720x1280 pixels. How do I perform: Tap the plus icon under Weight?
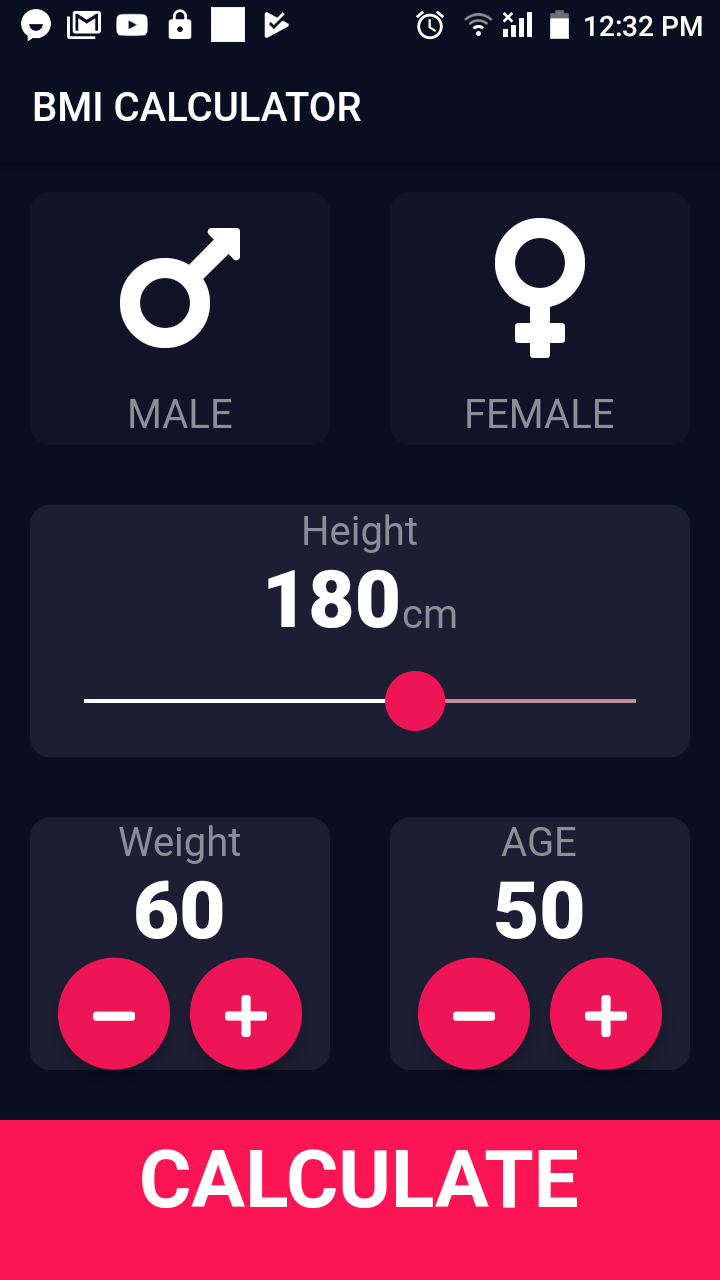click(x=246, y=1013)
